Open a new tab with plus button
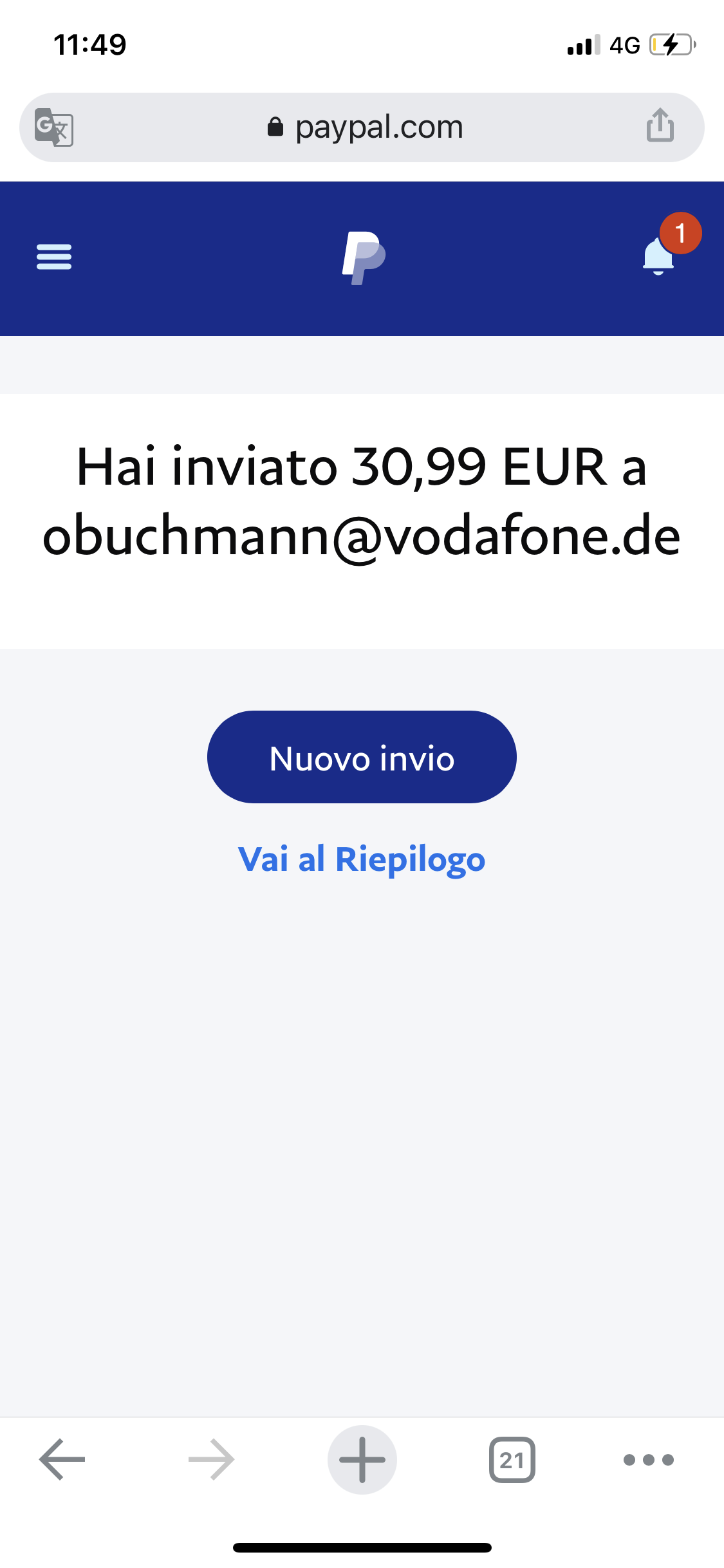724x1568 pixels. click(362, 1460)
